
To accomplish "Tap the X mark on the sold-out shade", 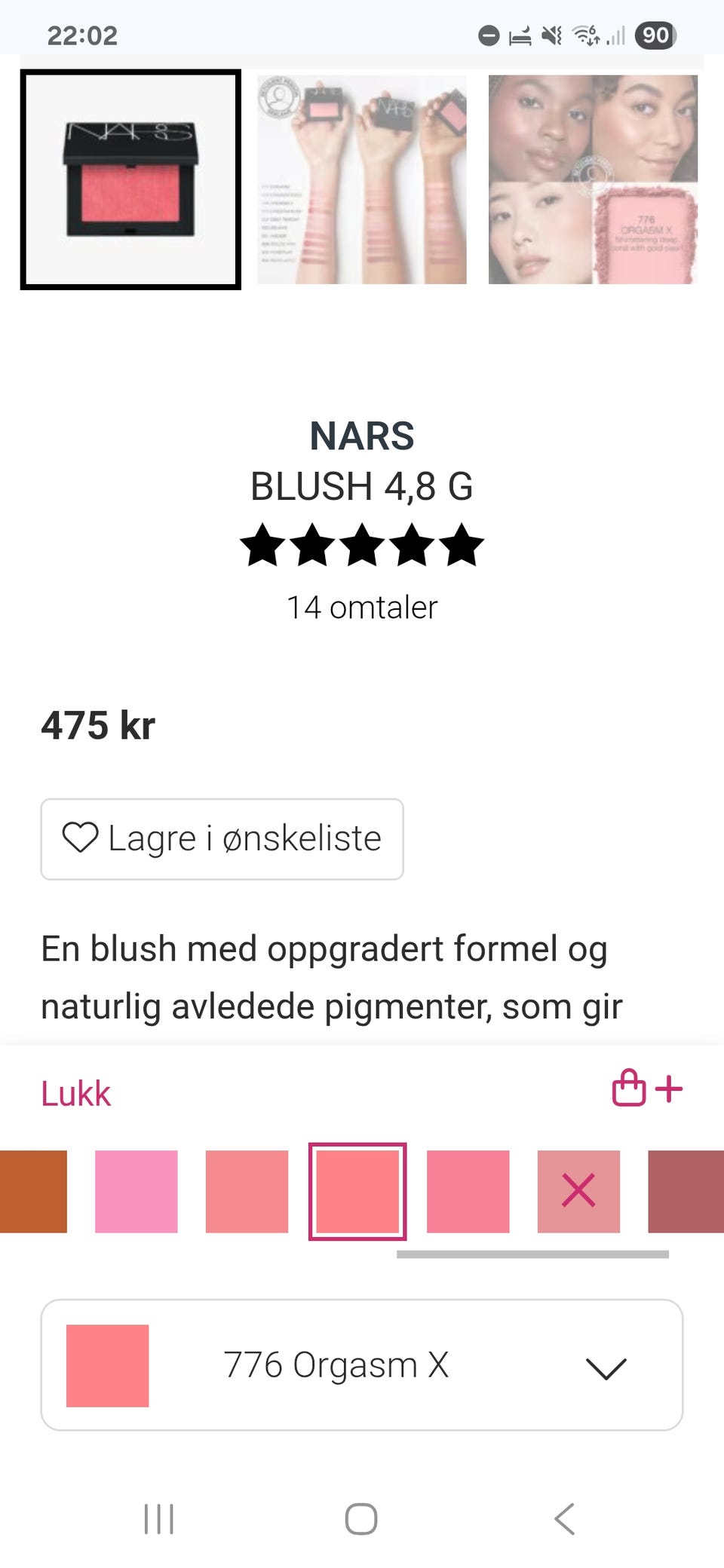I will [578, 1191].
